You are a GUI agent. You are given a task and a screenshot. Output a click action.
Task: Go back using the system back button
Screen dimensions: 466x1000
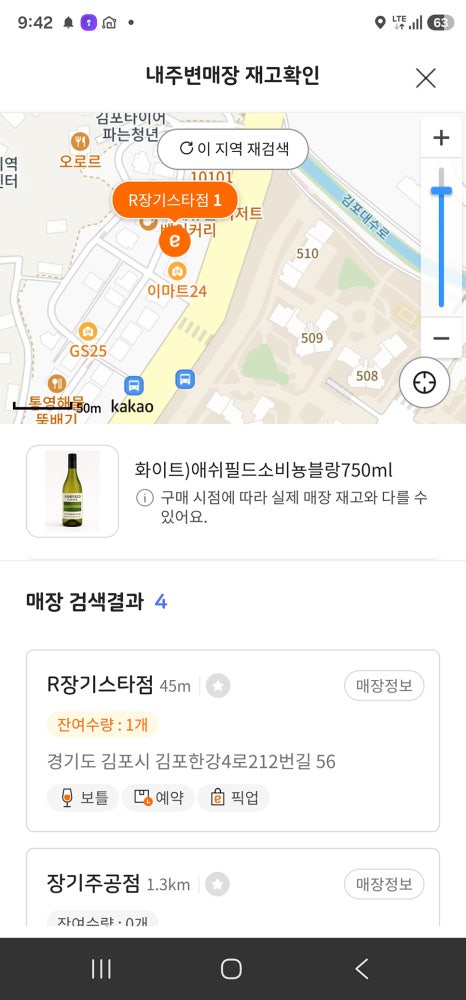pos(361,969)
